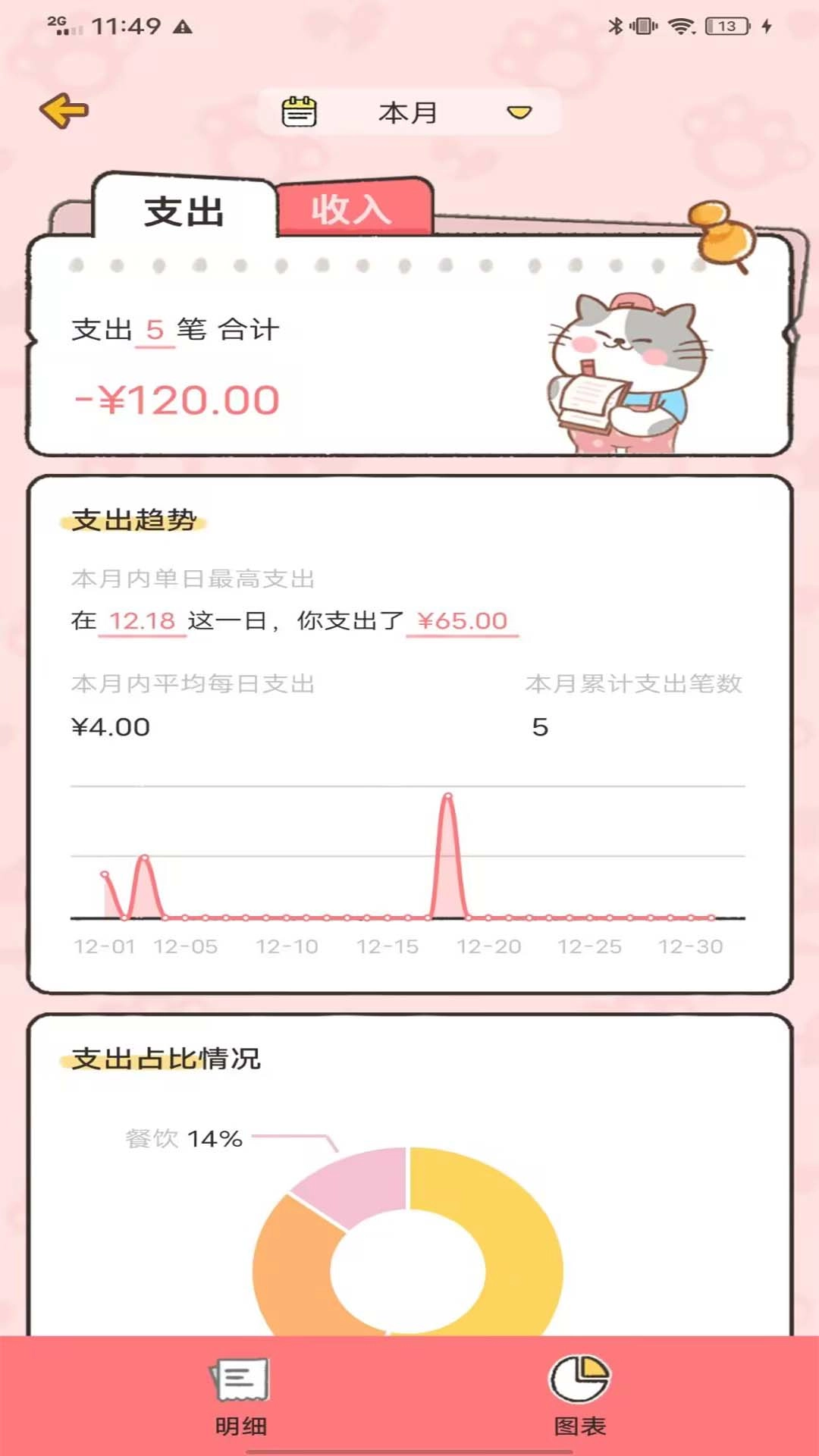Open the 本月 period dropdown

pos(408,111)
